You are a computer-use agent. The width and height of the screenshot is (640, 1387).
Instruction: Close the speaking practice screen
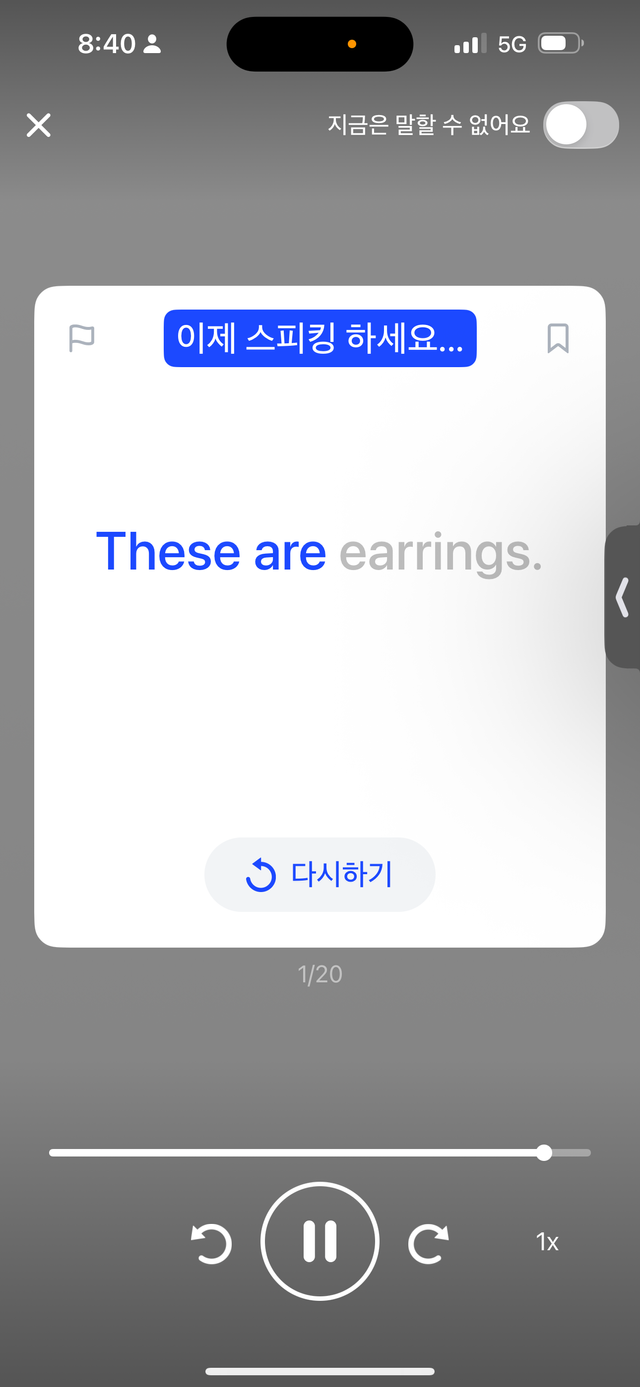click(x=38, y=125)
